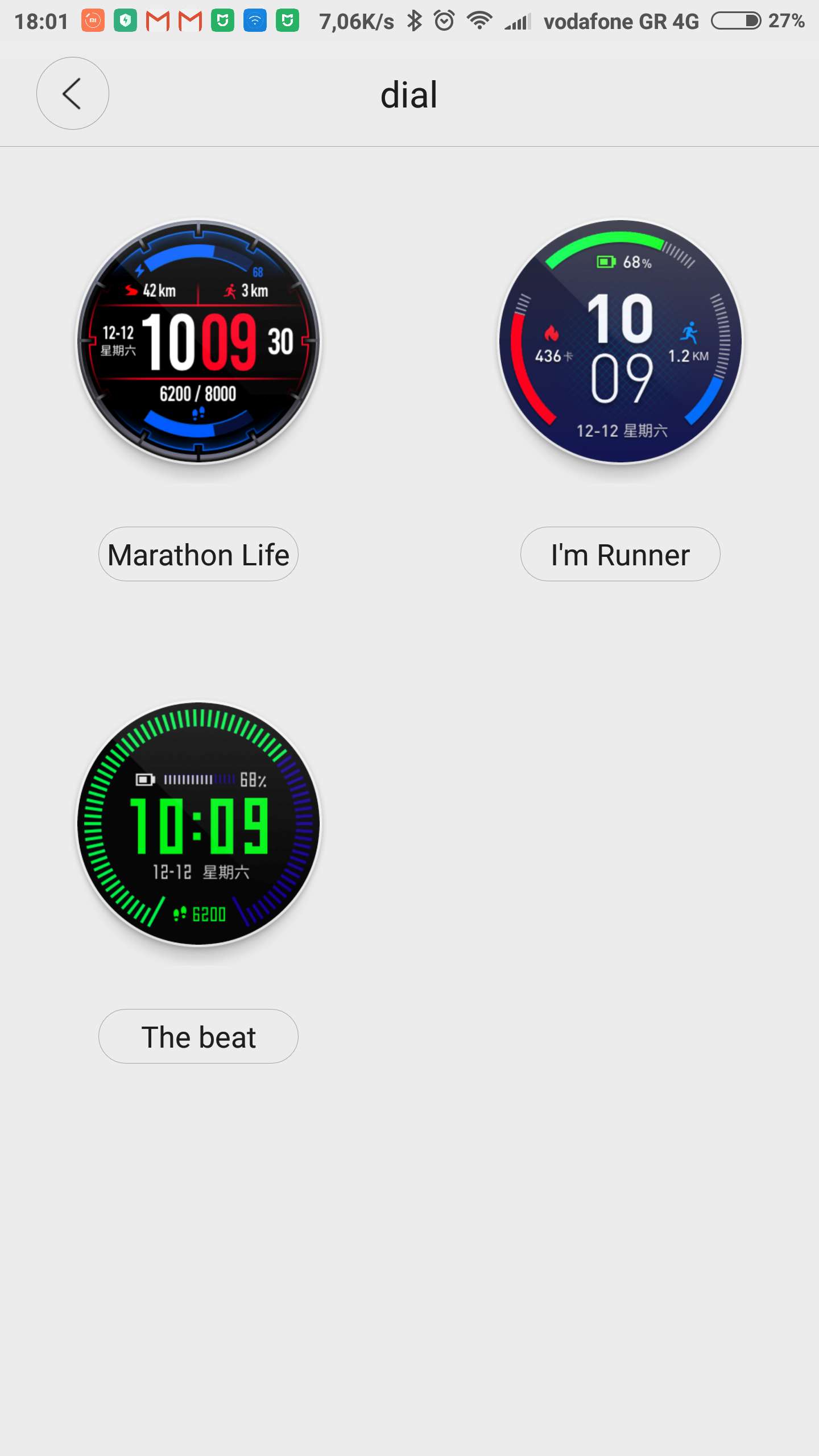Image resolution: width=819 pixels, height=1456 pixels.
Task: Tap the I'm Runner button
Action: [621, 555]
